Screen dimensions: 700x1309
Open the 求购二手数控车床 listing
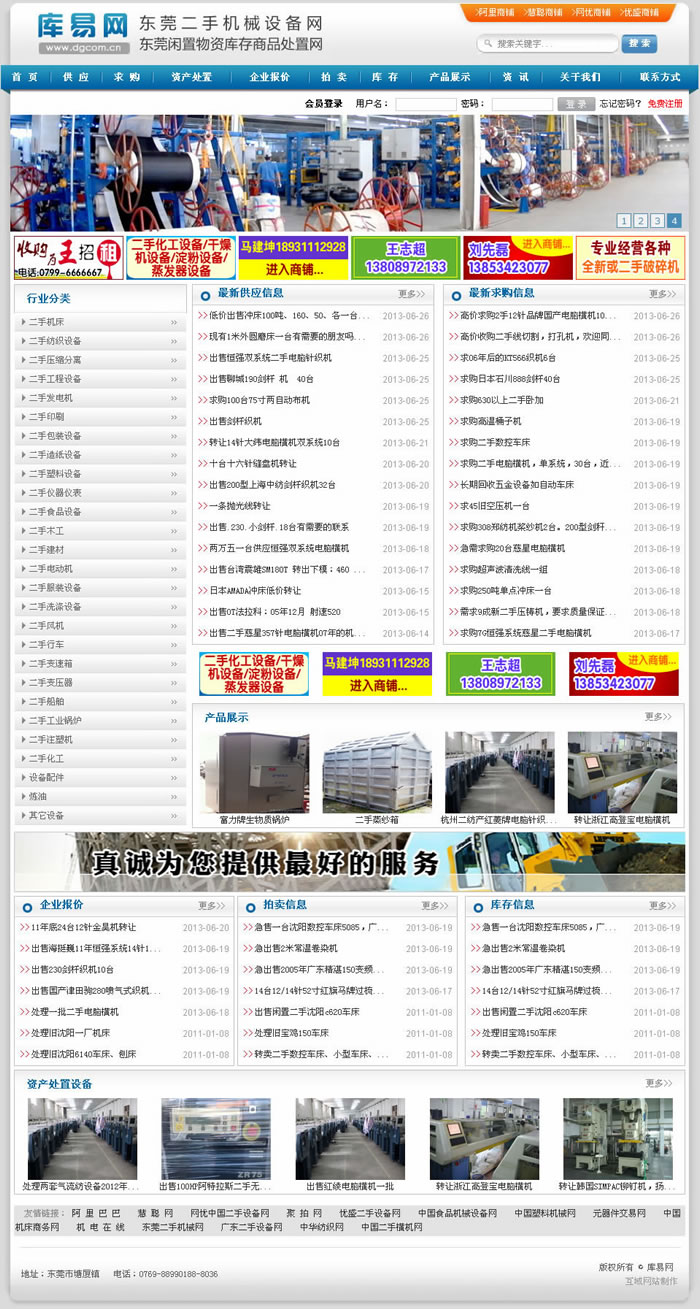[495, 442]
